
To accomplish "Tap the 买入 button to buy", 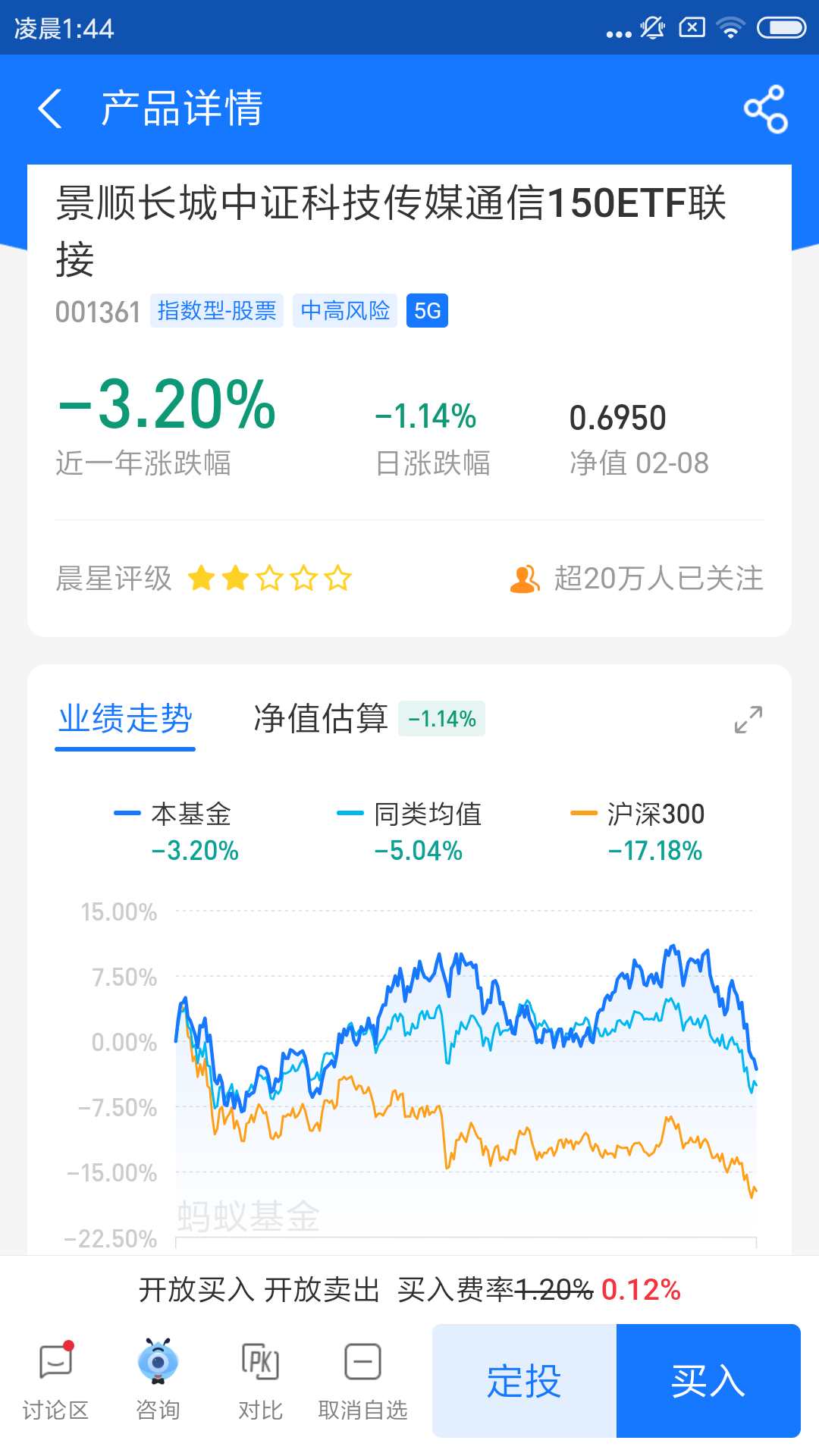I will [708, 1380].
